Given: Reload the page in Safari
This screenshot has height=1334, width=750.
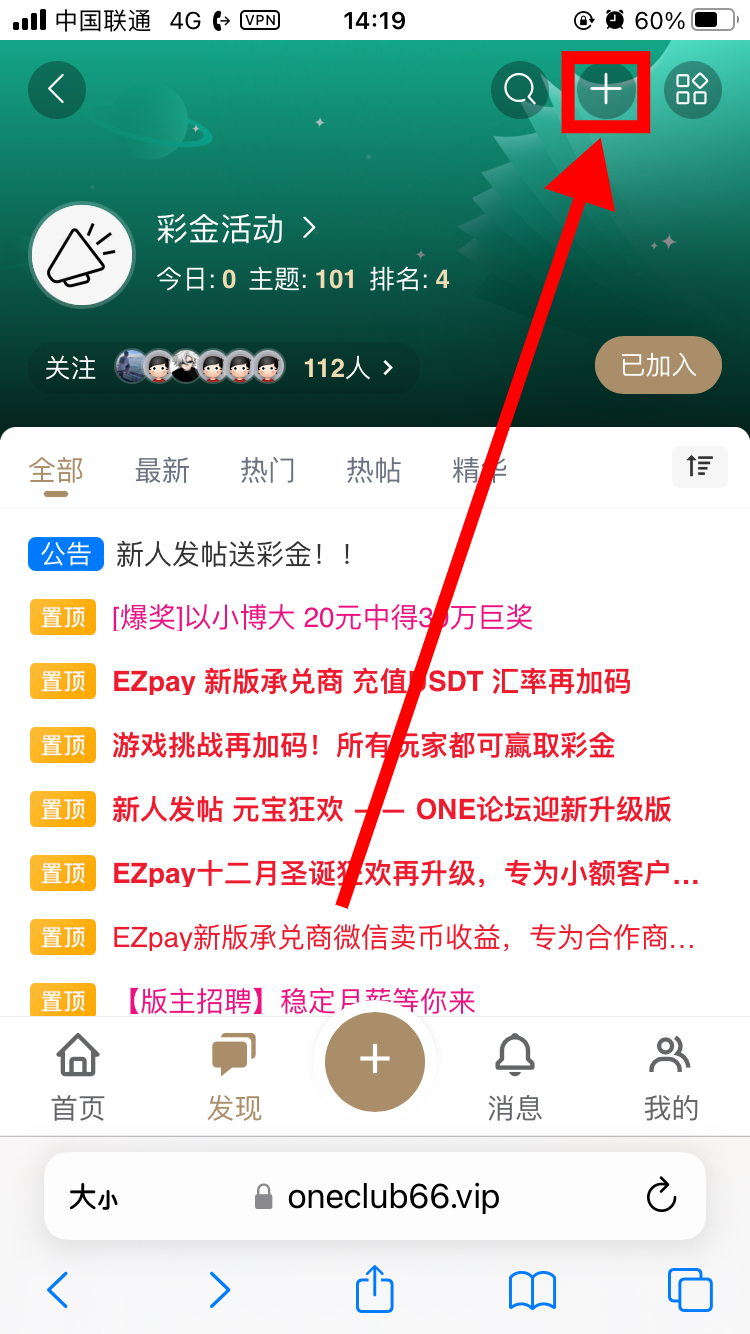Looking at the screenshot, I should click(x=661, y=1196).
